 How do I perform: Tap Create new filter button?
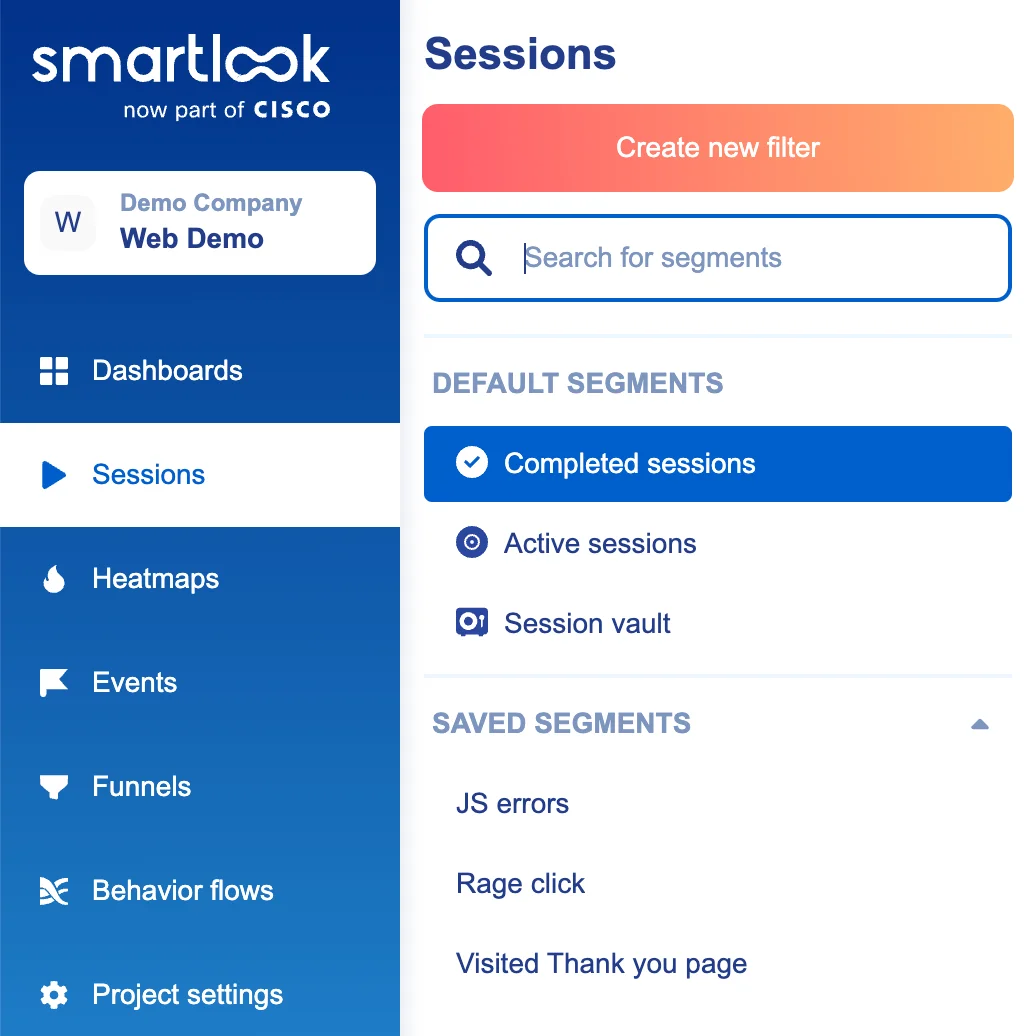717,148
